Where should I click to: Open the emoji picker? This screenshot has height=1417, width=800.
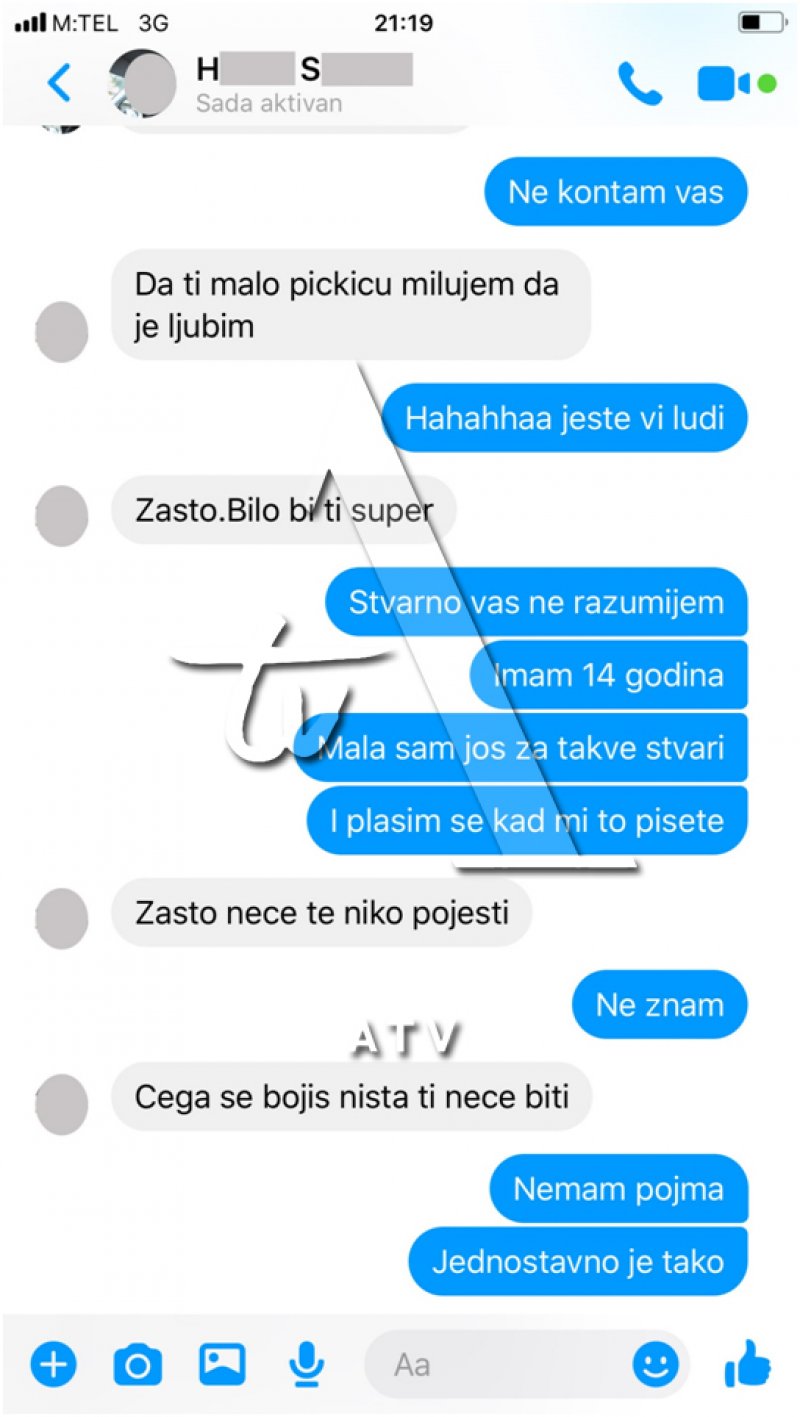656,1363
